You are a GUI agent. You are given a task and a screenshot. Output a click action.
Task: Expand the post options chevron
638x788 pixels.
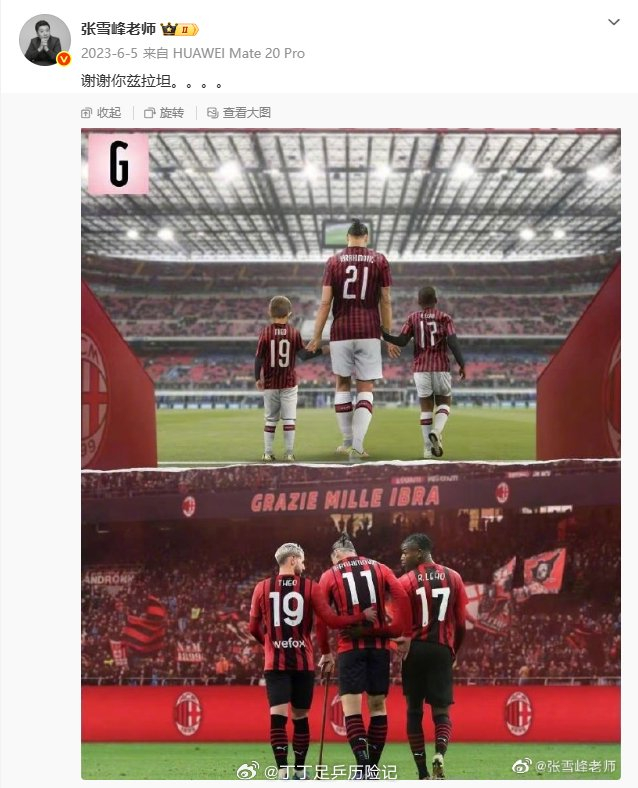613,22
